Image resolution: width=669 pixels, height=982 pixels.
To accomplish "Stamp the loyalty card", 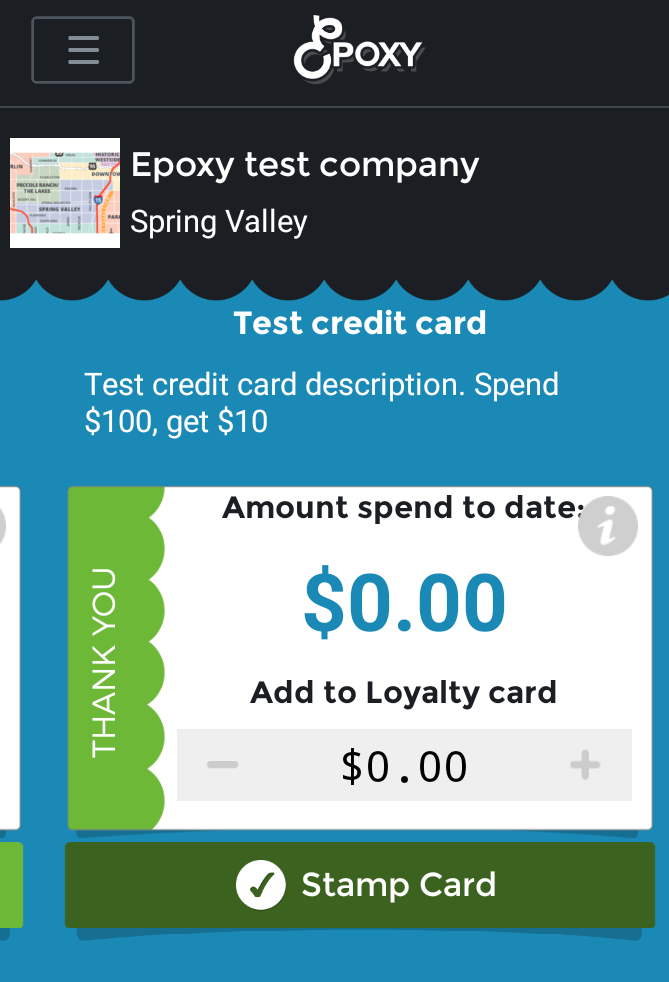I will click(x=360, y=885).
